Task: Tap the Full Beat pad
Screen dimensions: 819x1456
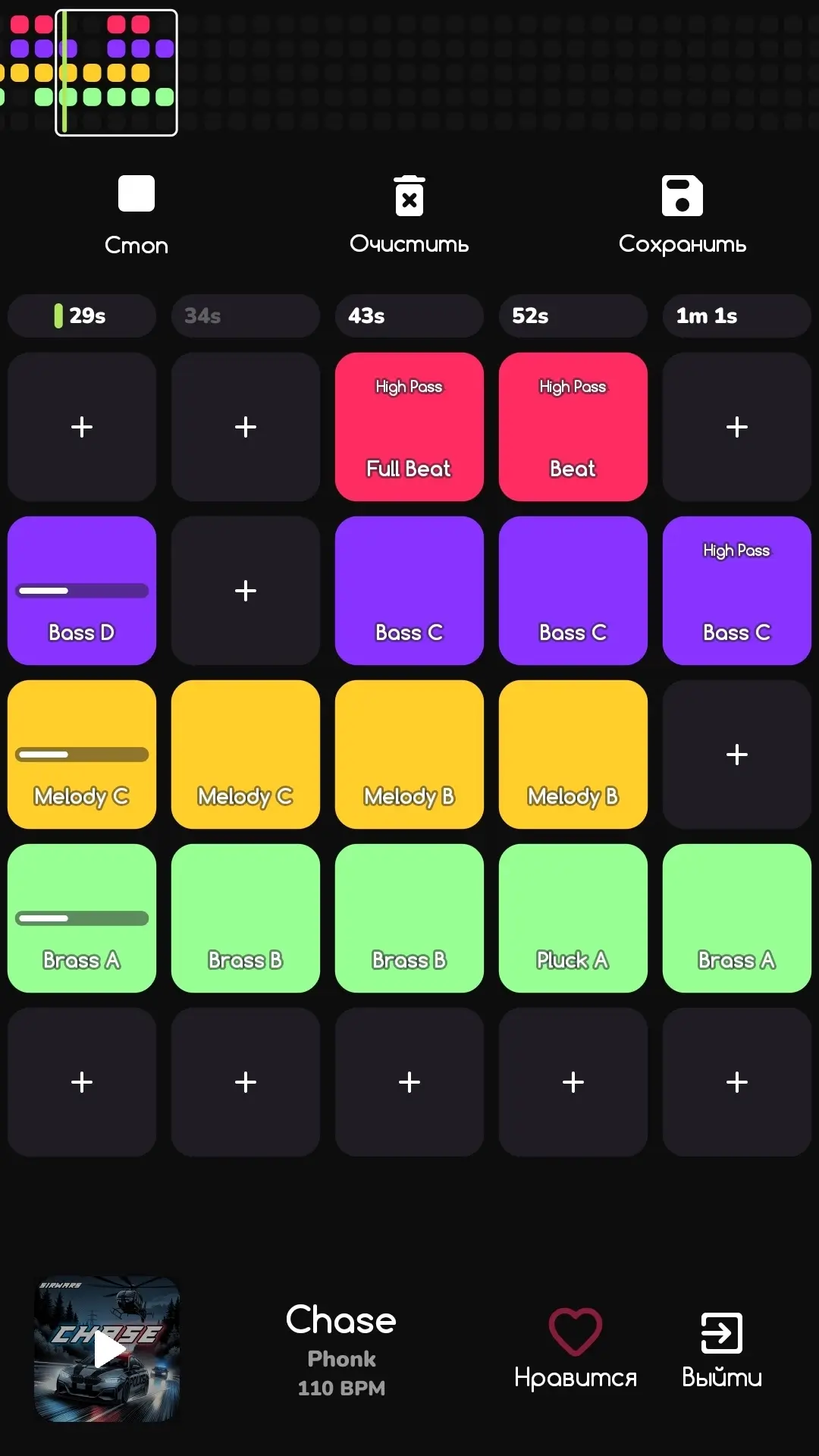Action: 409,427
